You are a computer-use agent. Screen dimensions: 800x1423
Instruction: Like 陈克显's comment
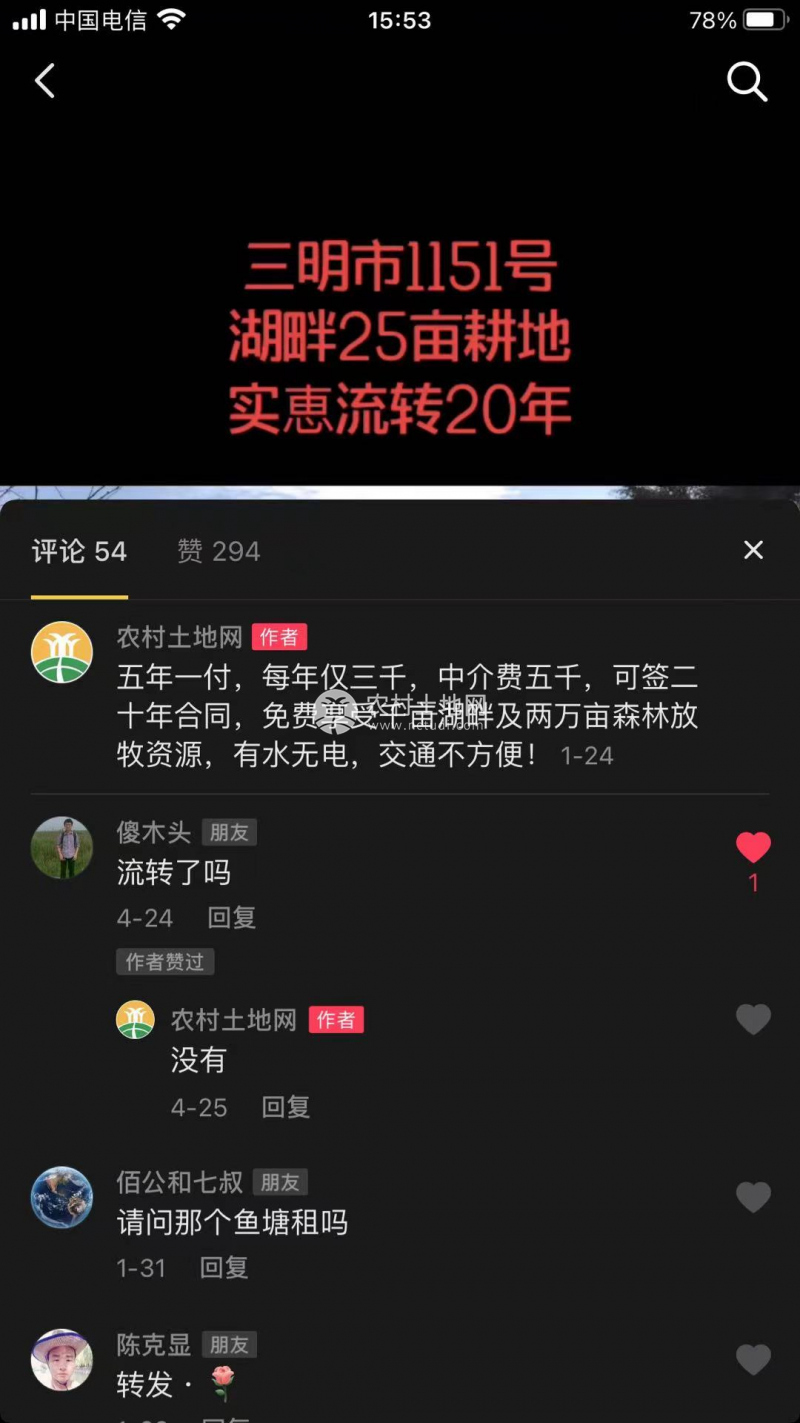point(753,1359)
